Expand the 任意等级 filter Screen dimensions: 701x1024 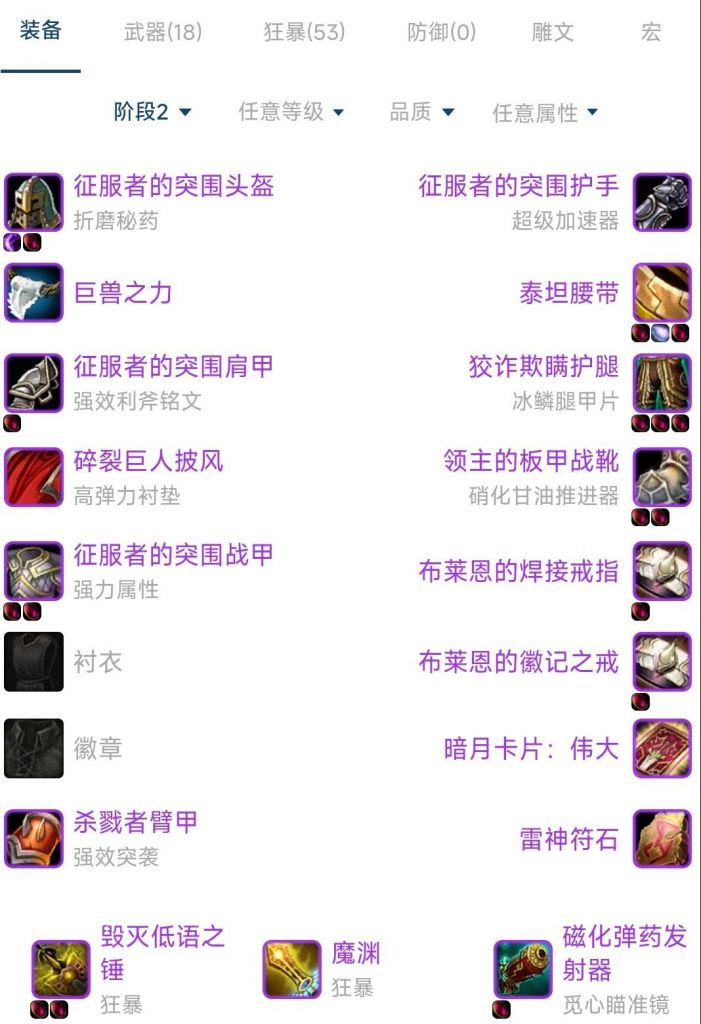pos(291,112)
